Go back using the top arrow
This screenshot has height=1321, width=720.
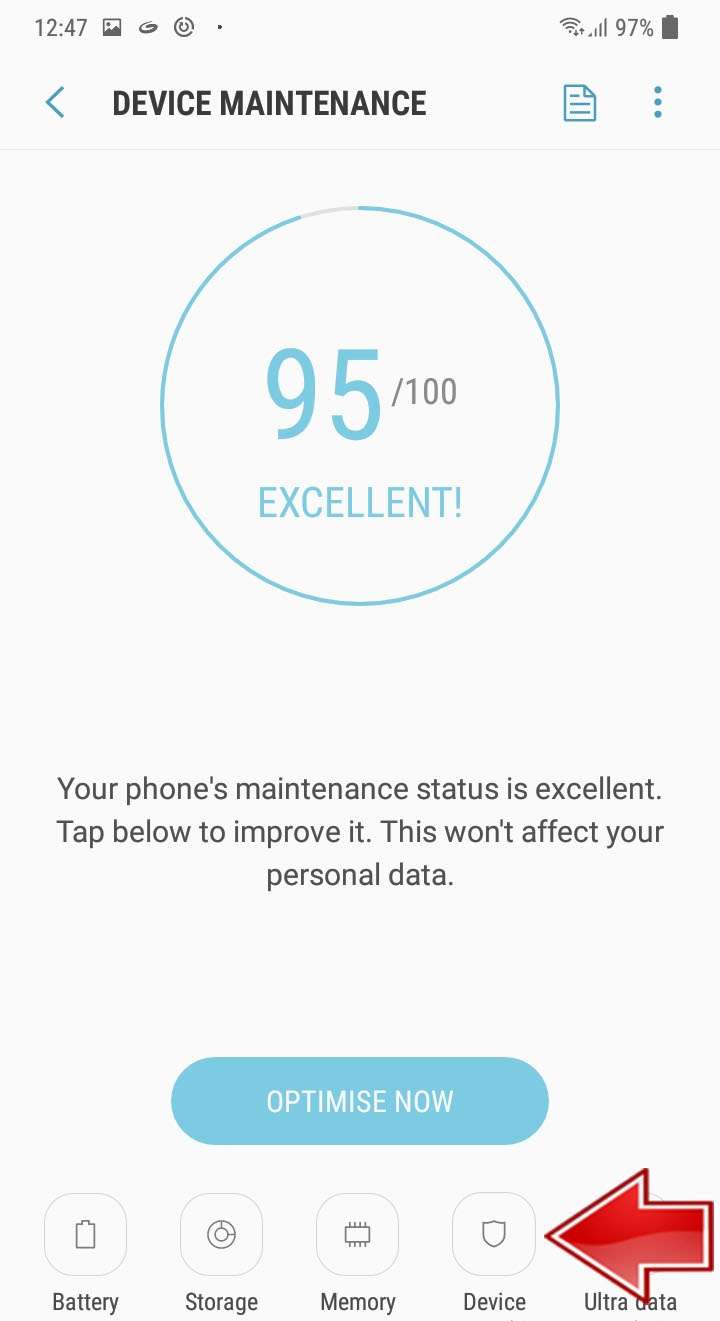[x=55, y=103]
